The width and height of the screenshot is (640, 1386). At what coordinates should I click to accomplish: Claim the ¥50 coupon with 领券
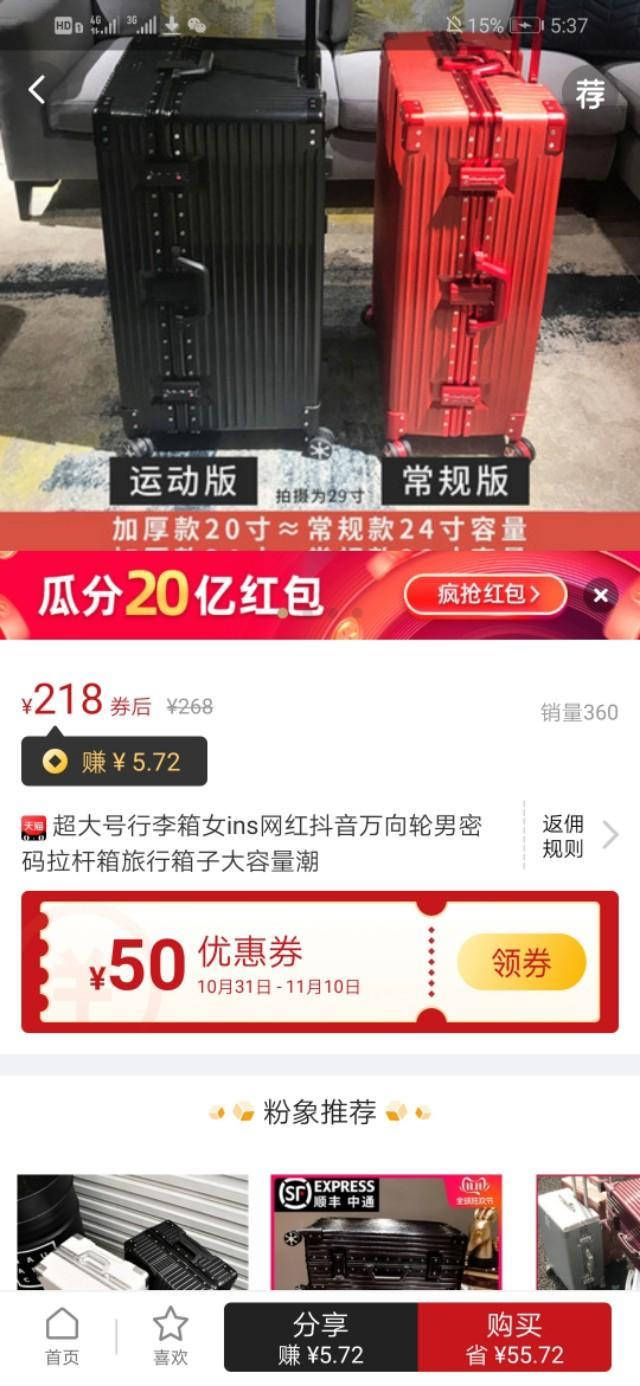click(521, 962)
